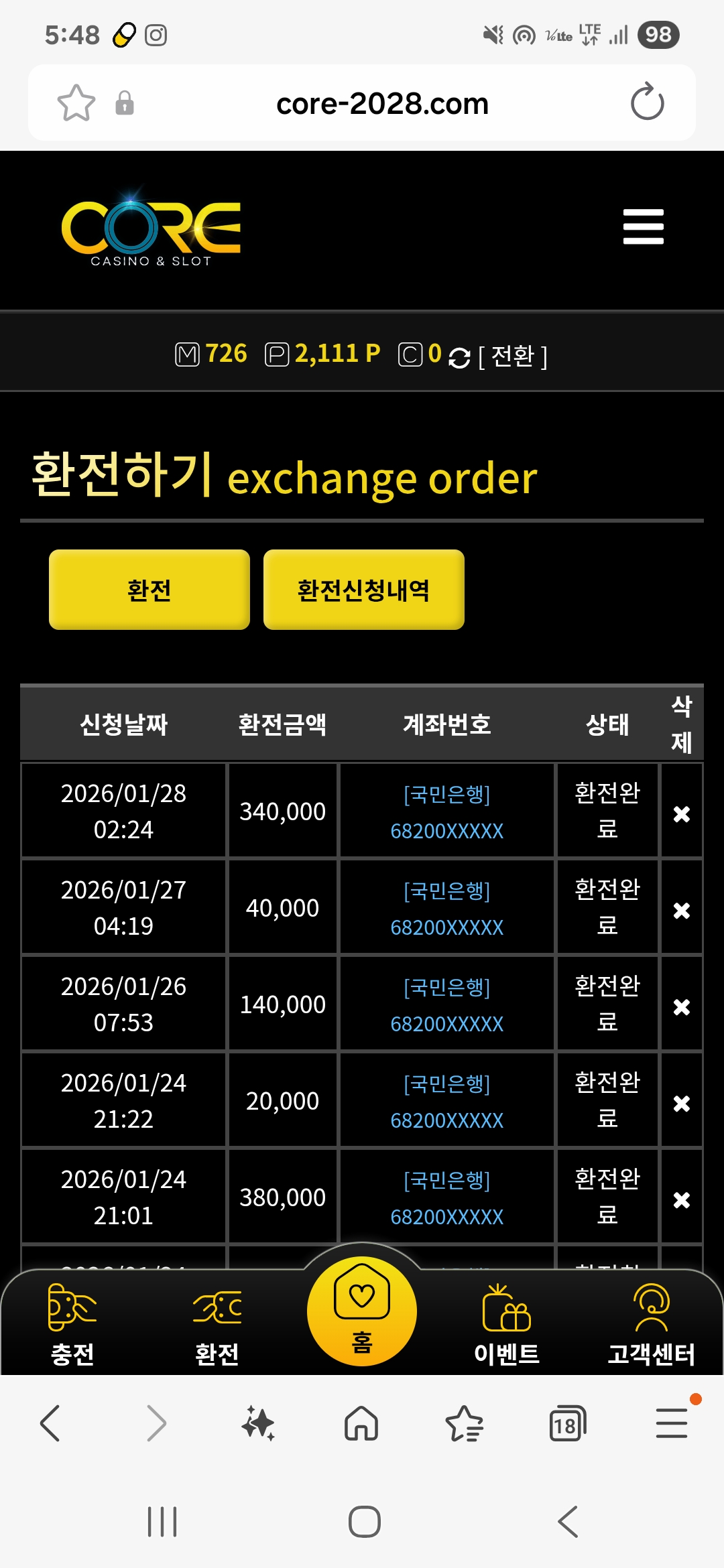
Task: Delete the 20,000 exchange record
Action: point(681,1103)
